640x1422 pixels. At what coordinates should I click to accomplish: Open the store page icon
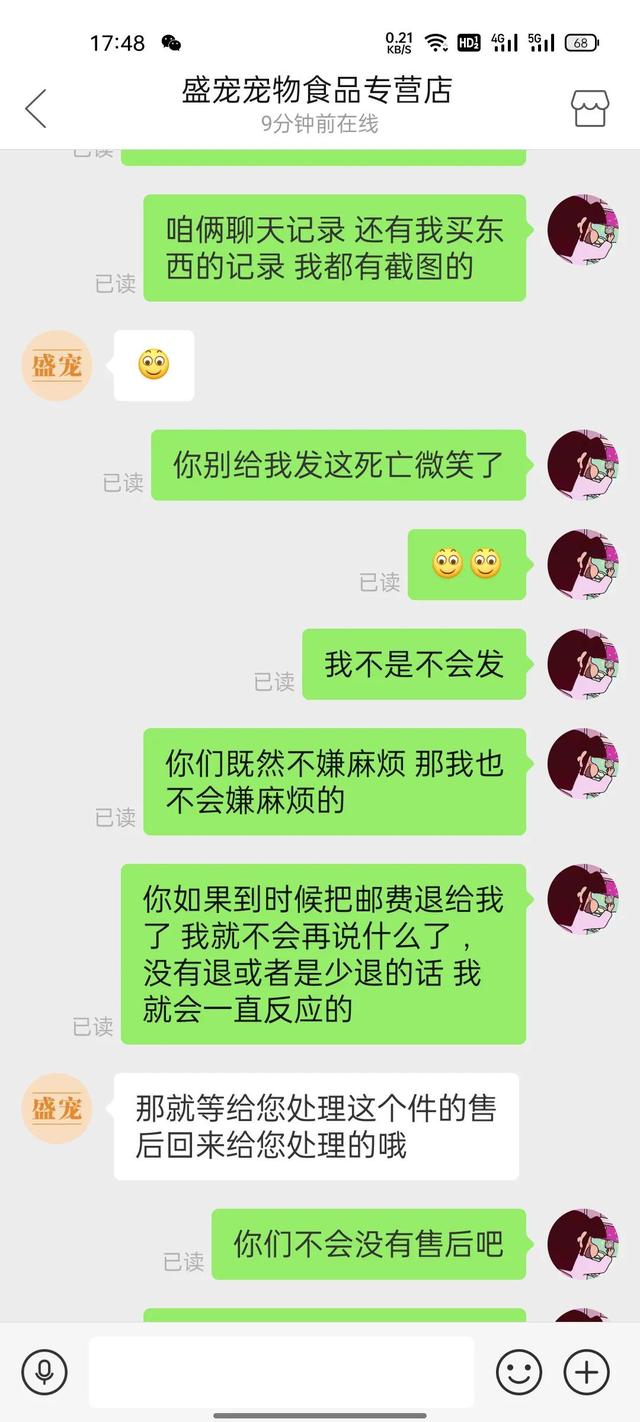tap(589, 108)
